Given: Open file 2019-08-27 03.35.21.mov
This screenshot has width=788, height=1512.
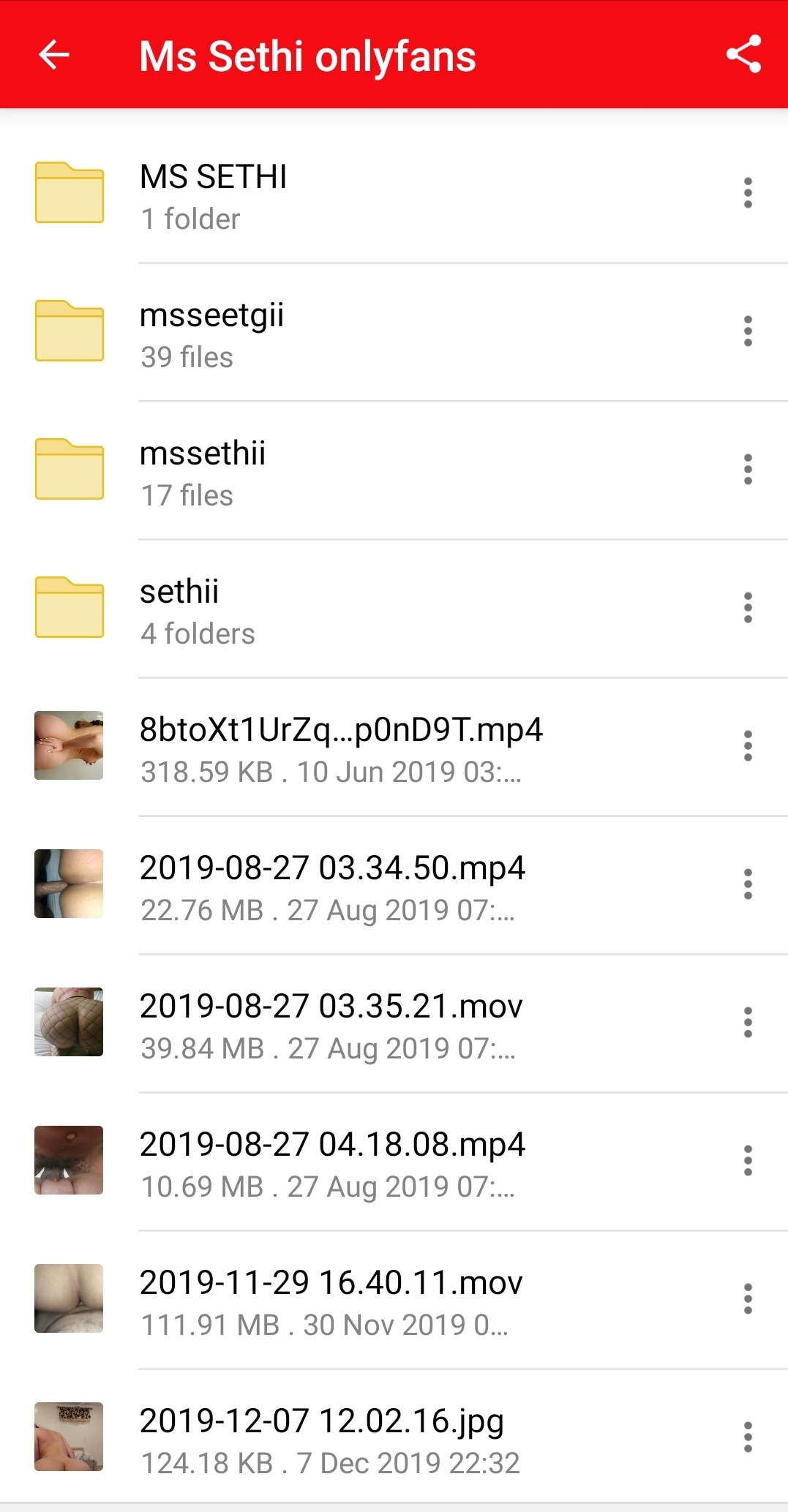Looking at the screenshot, I should pyautogui.click(x=331, y=1024).
